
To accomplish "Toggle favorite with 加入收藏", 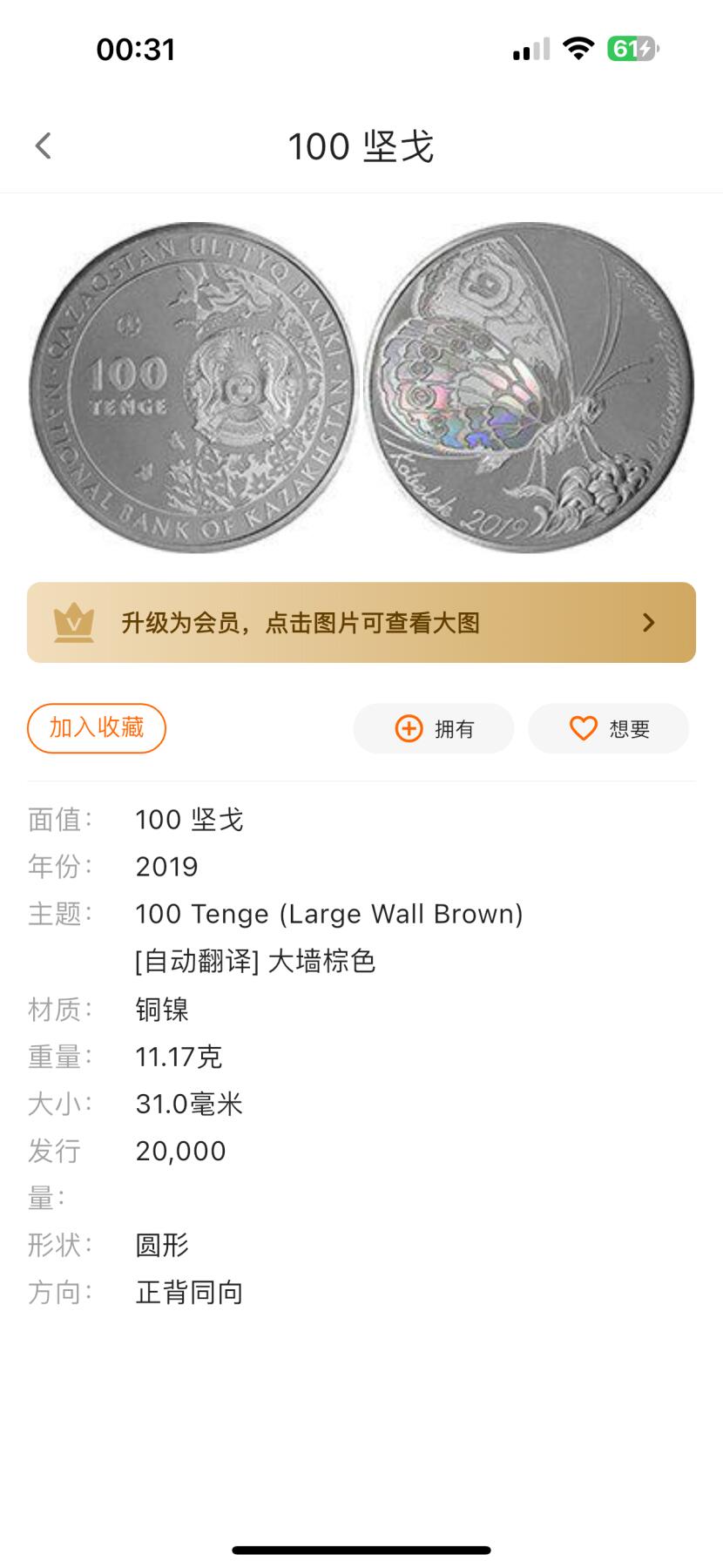I will (x=97, y=728).
